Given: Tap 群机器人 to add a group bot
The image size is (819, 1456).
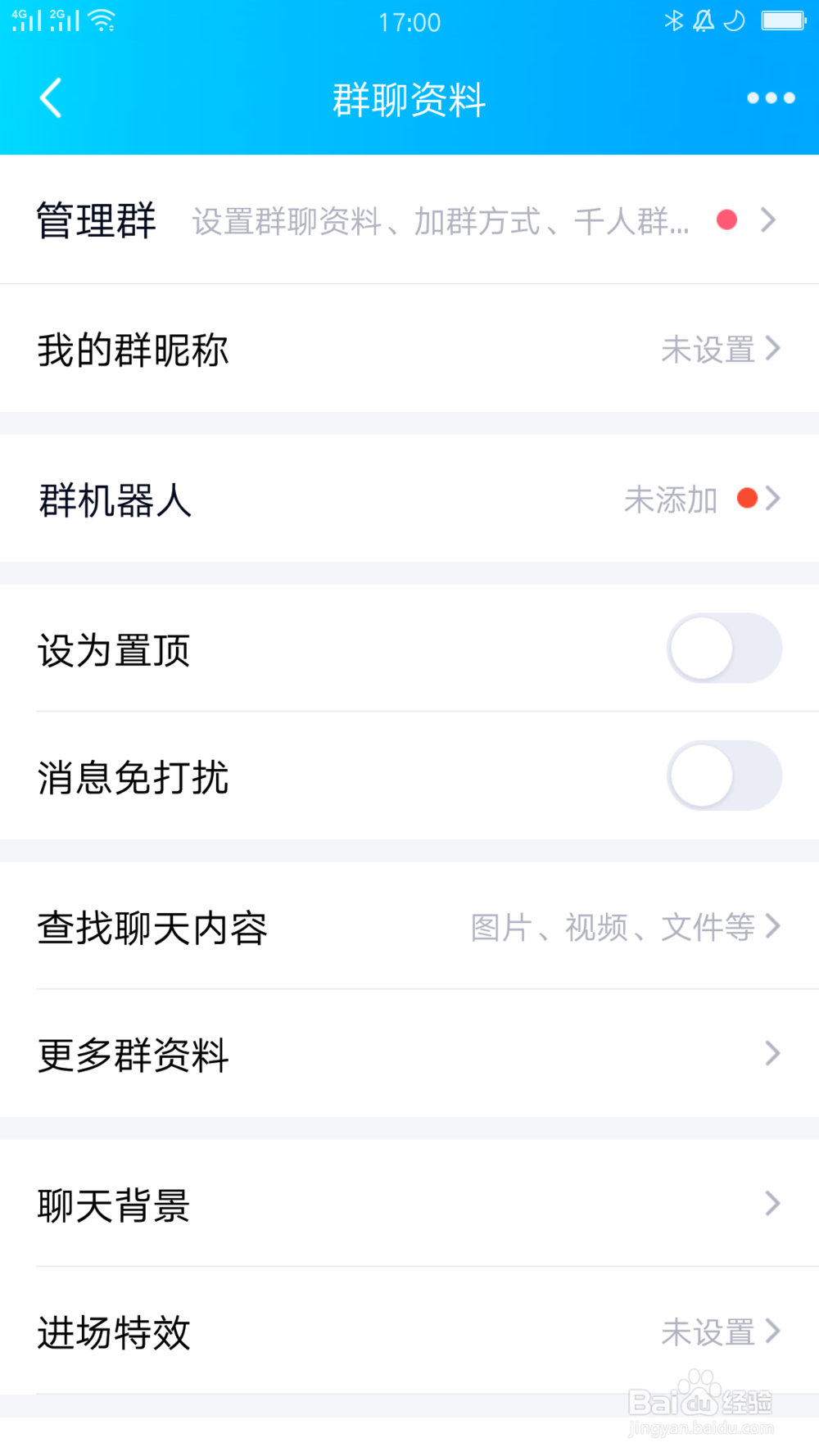Looking at the screenshot, I should tap(328, 500).
